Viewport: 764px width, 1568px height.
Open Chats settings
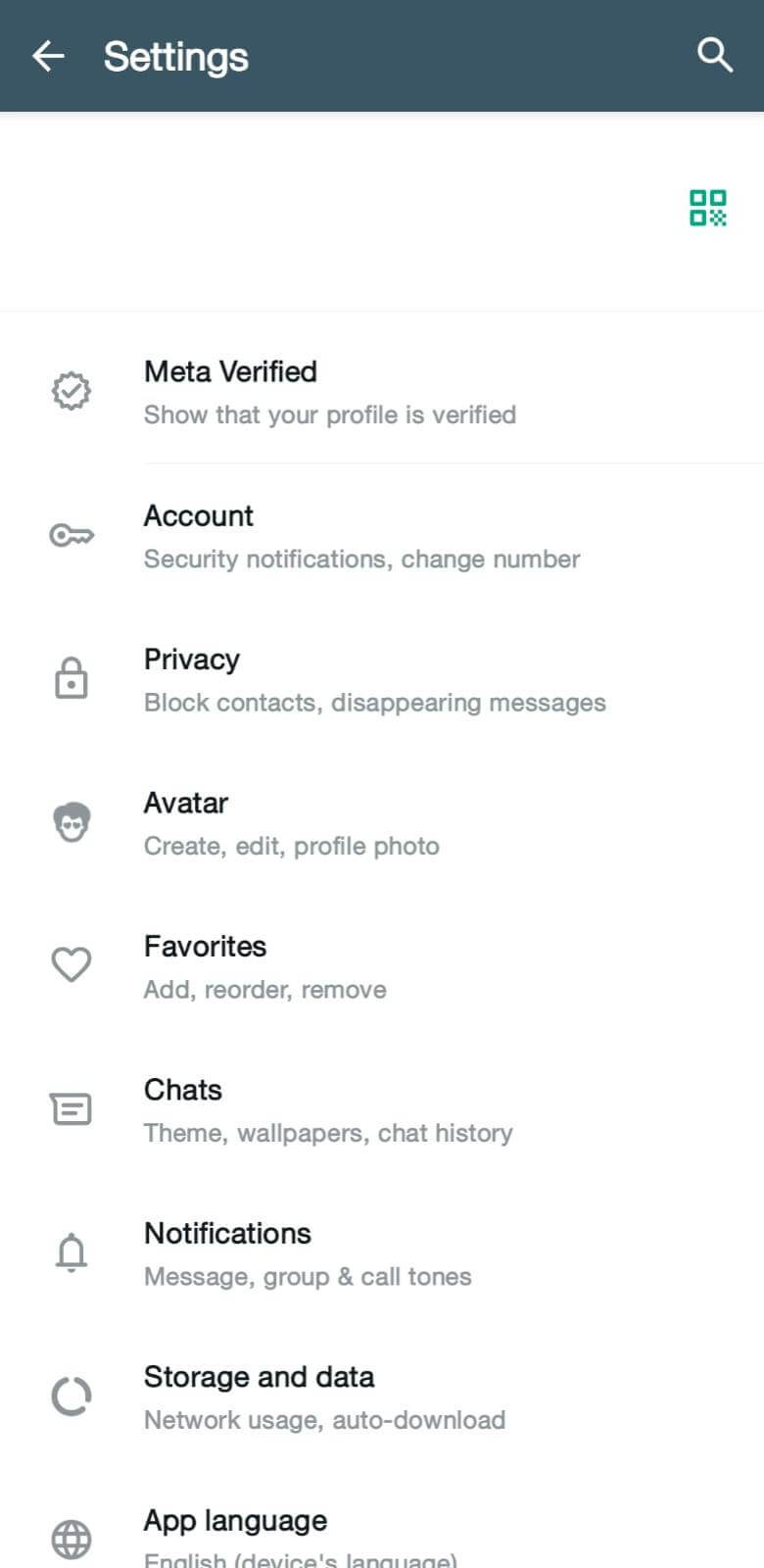382,1110
